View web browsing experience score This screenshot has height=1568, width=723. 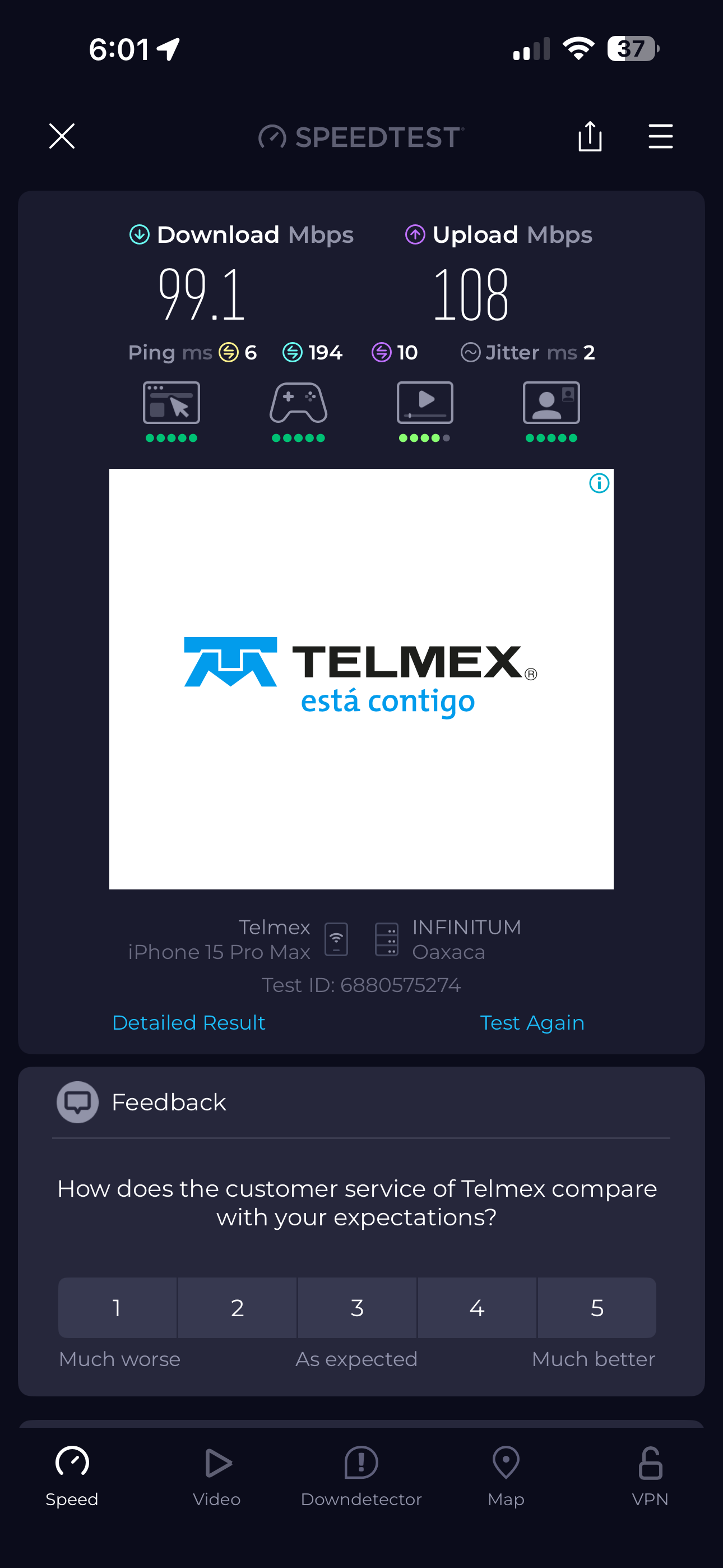click(171, 411)
